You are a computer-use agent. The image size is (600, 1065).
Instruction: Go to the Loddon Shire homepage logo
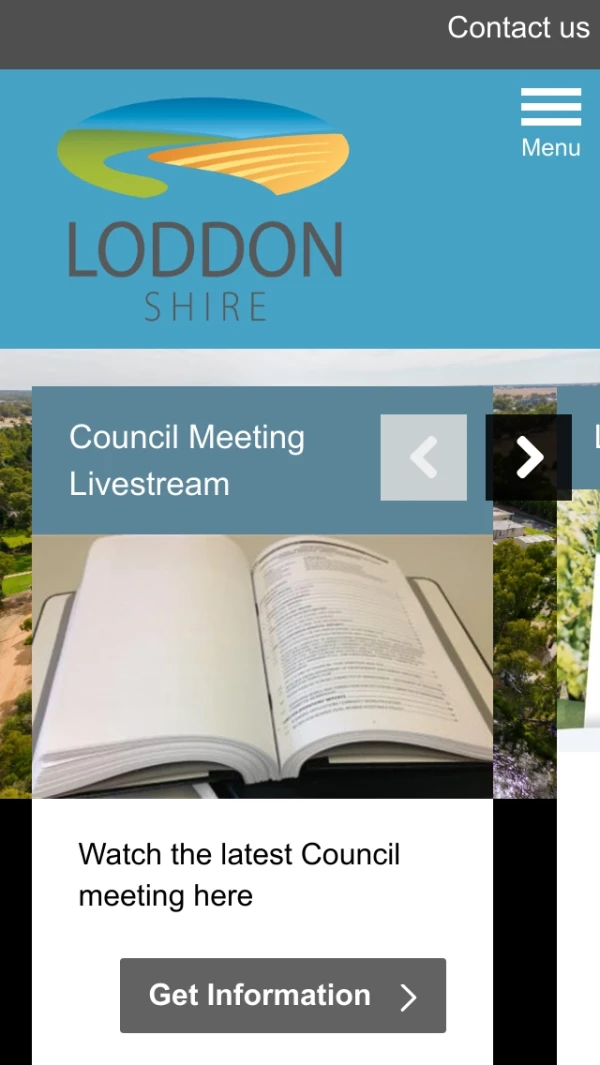tap(204, 210)
